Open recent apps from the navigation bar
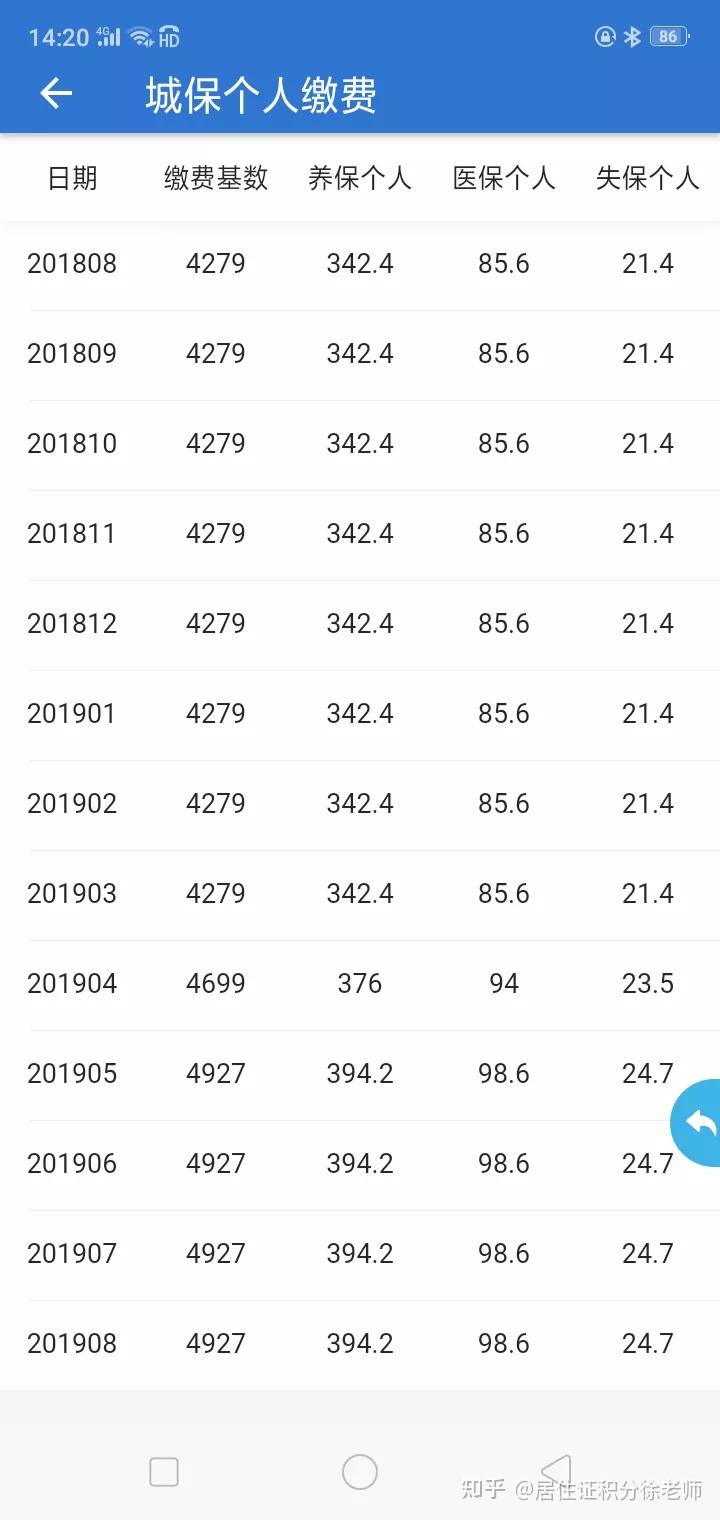Image resolution: width=720 pixels, height=1520 pixels. point(164,1472)
